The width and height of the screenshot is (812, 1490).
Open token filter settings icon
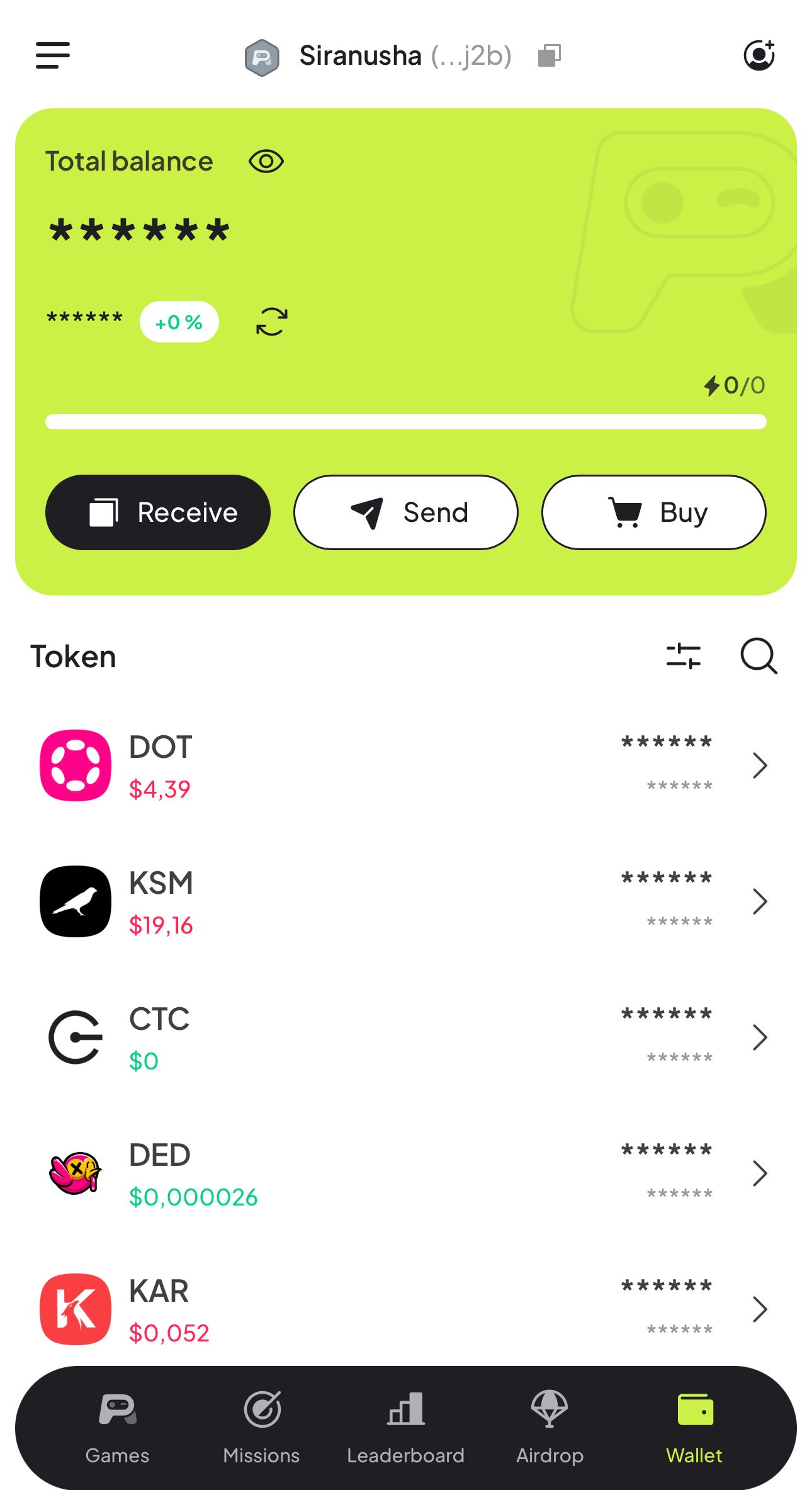click(684, 657)
